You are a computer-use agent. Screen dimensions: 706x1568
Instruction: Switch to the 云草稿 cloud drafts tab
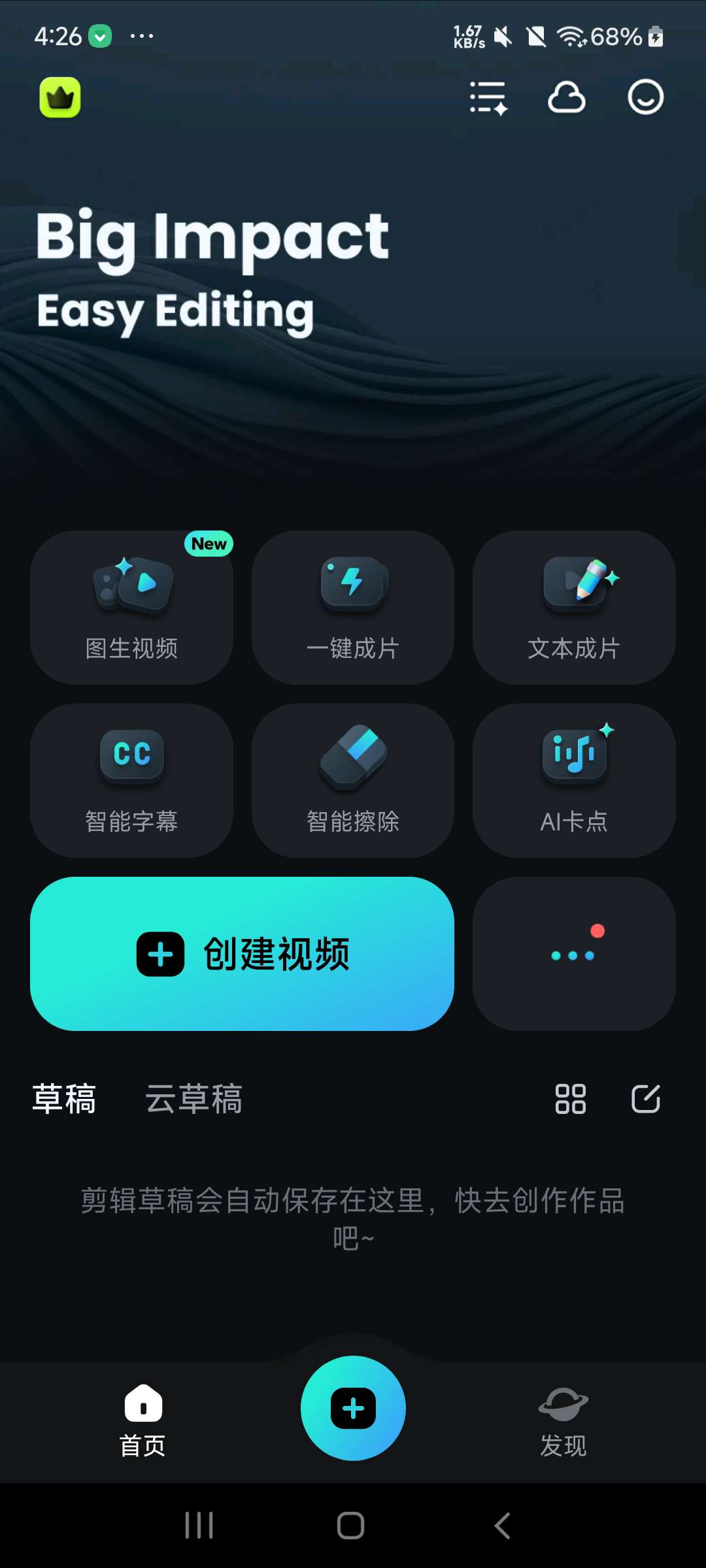[193, 1098]
